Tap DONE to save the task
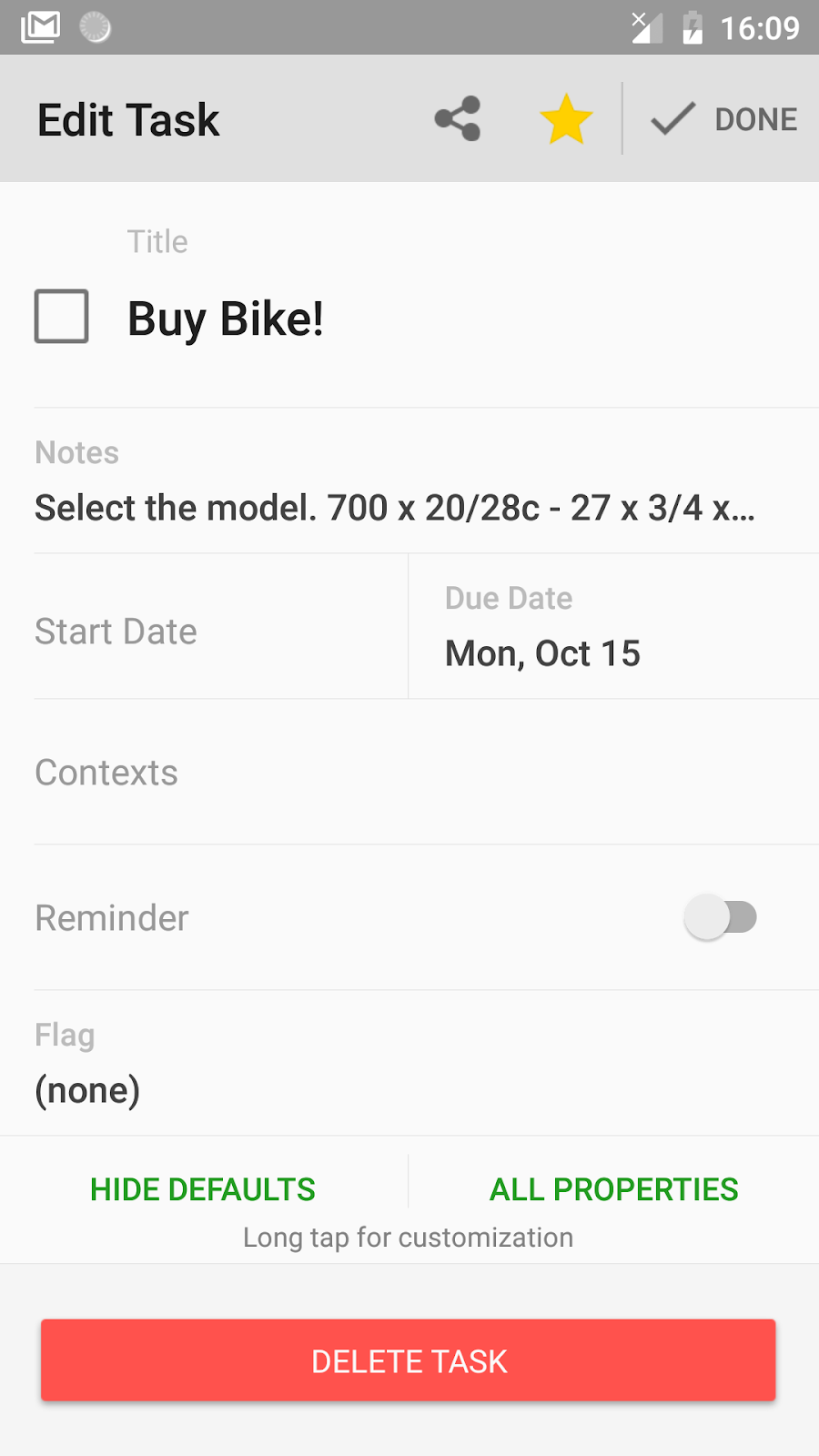819x1456 pixels. coord(724,119)
